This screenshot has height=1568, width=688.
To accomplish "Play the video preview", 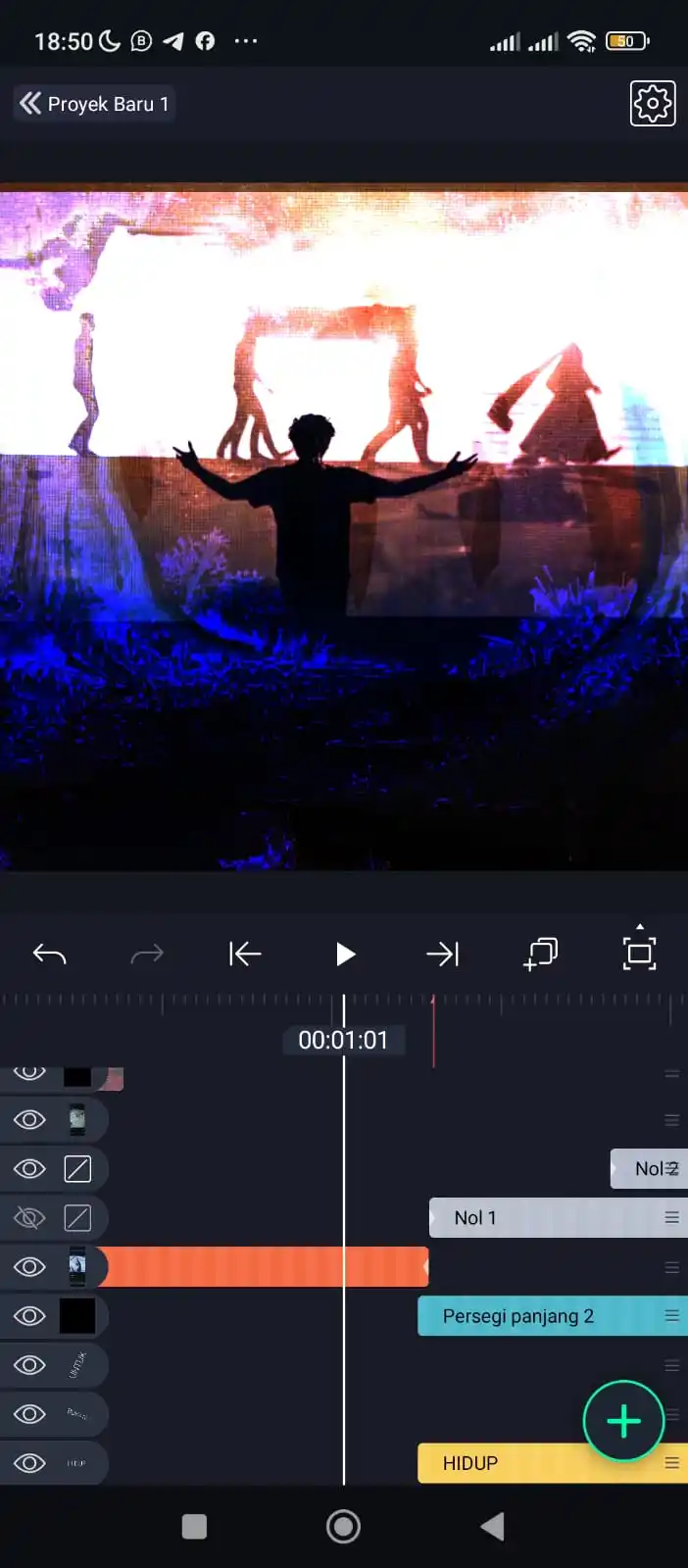I will [x=344, y=954].
